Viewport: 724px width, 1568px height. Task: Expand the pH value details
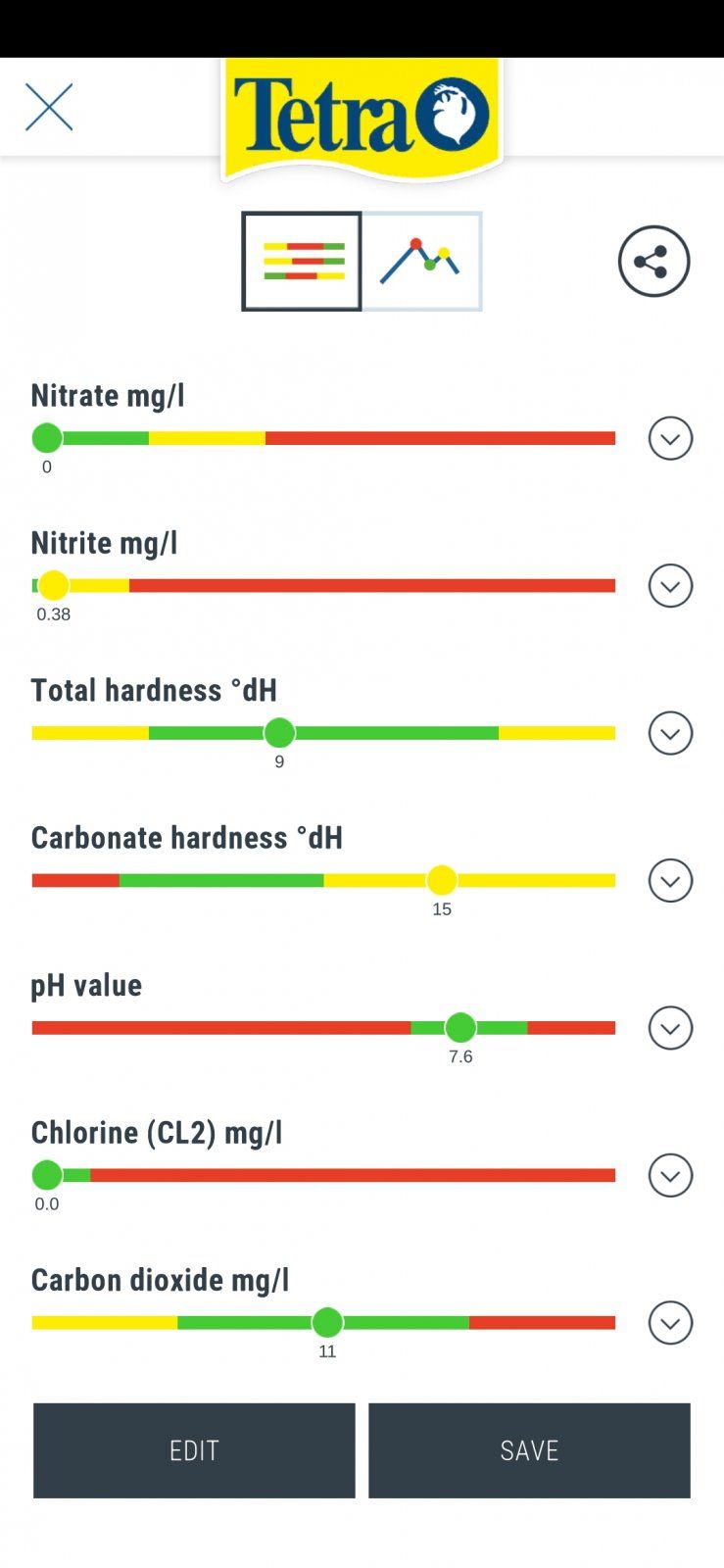click(x=670, y=1028)
